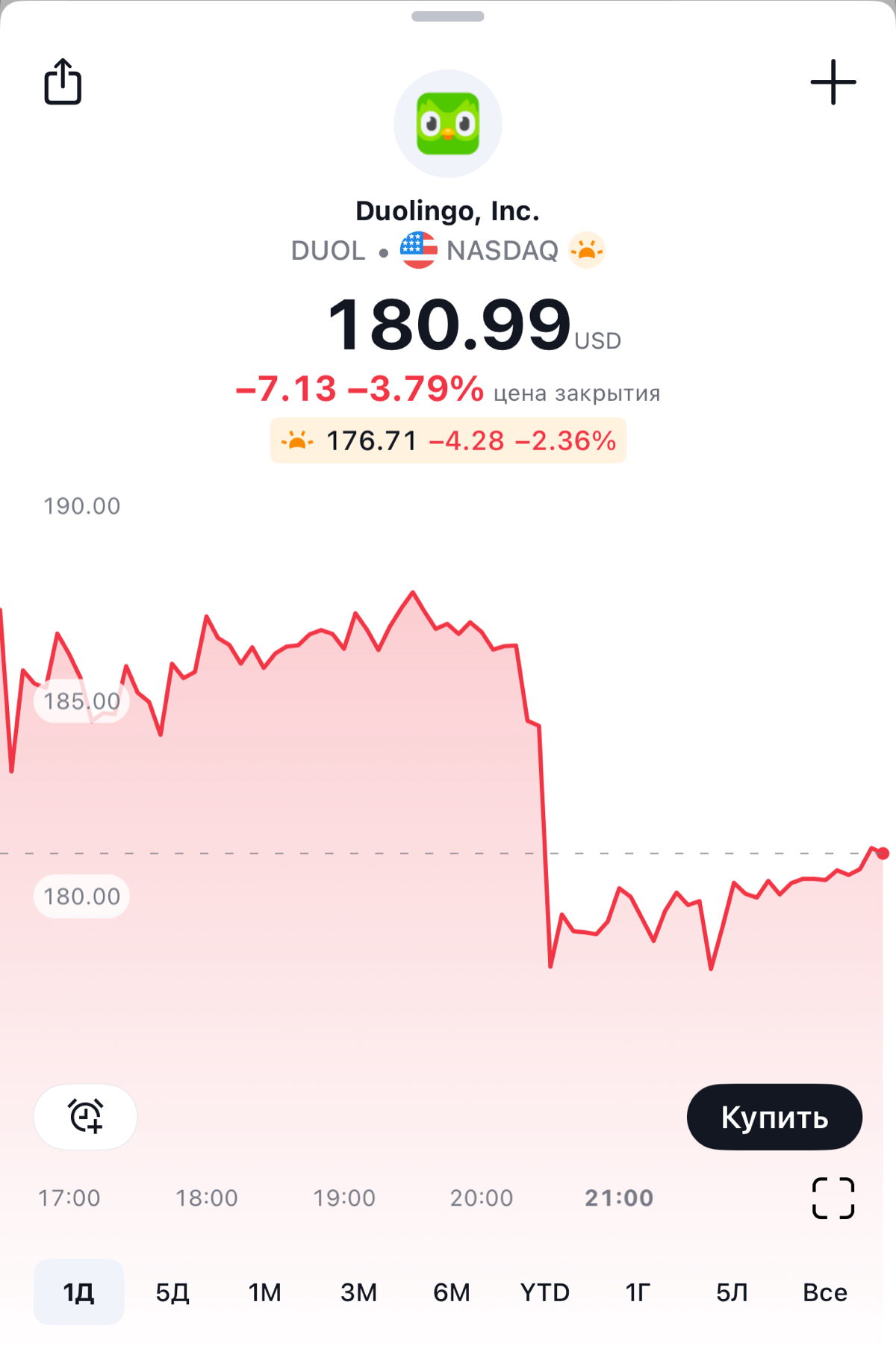Choose the 5Л chart range
896x1349 pixels.
[732, 1292]
